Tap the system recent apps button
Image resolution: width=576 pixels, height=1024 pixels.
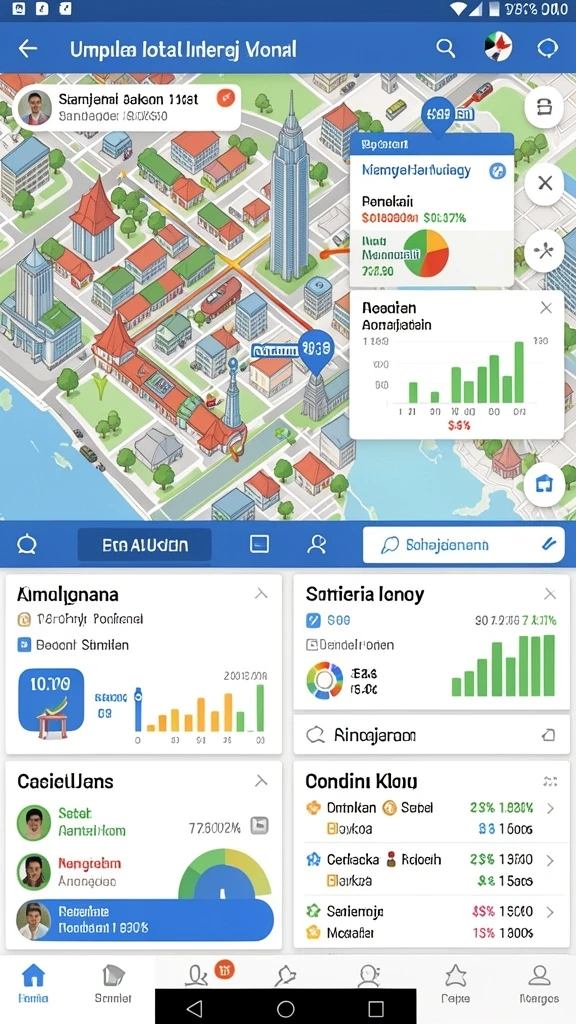(x=376, y=1007)
